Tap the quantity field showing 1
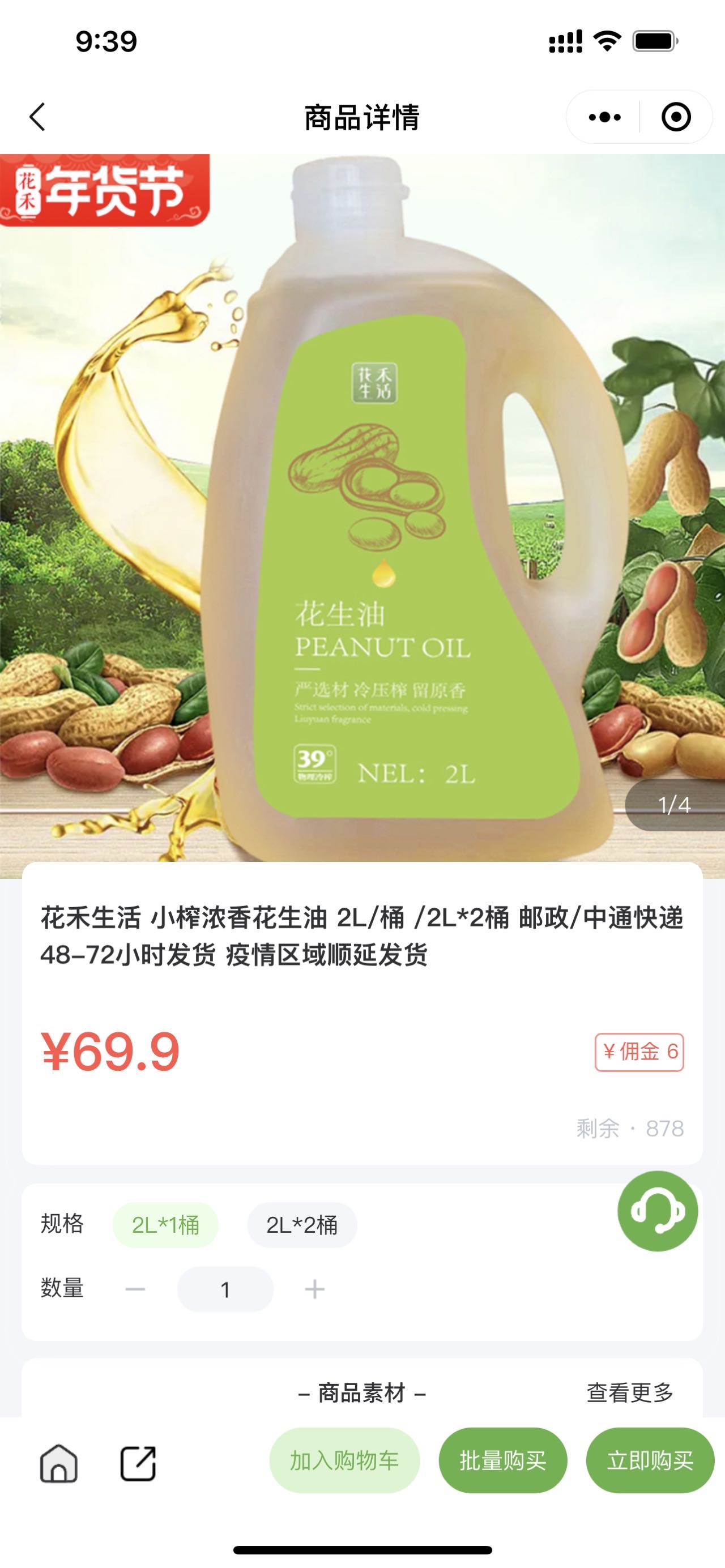The width and height of the screenshot is (725, 1568). 225,1289
